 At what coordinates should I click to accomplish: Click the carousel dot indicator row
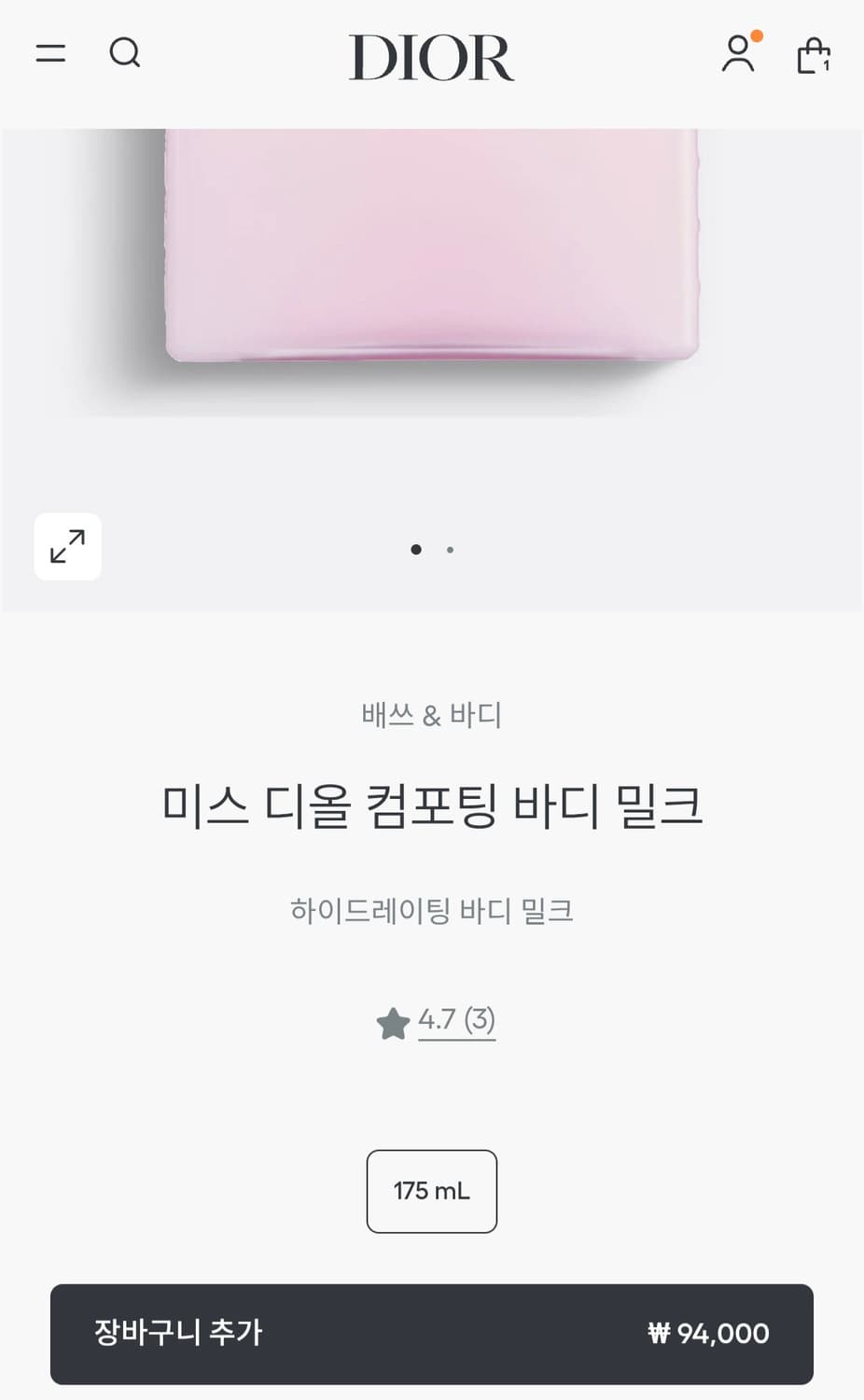432,550
